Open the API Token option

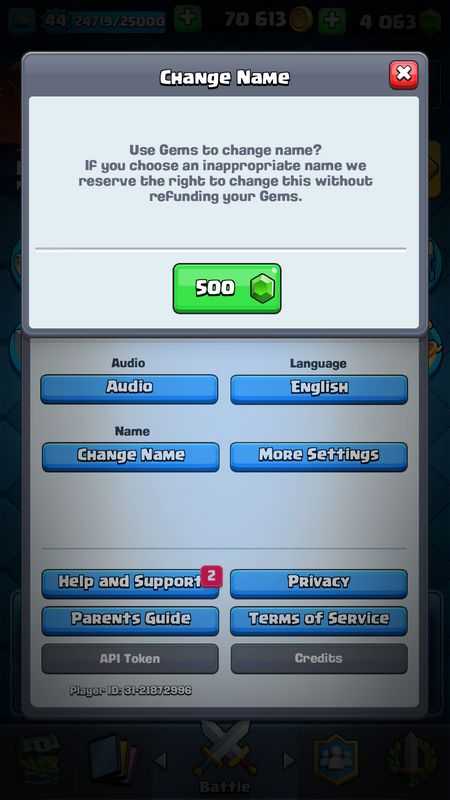click(x=130, y=659)
